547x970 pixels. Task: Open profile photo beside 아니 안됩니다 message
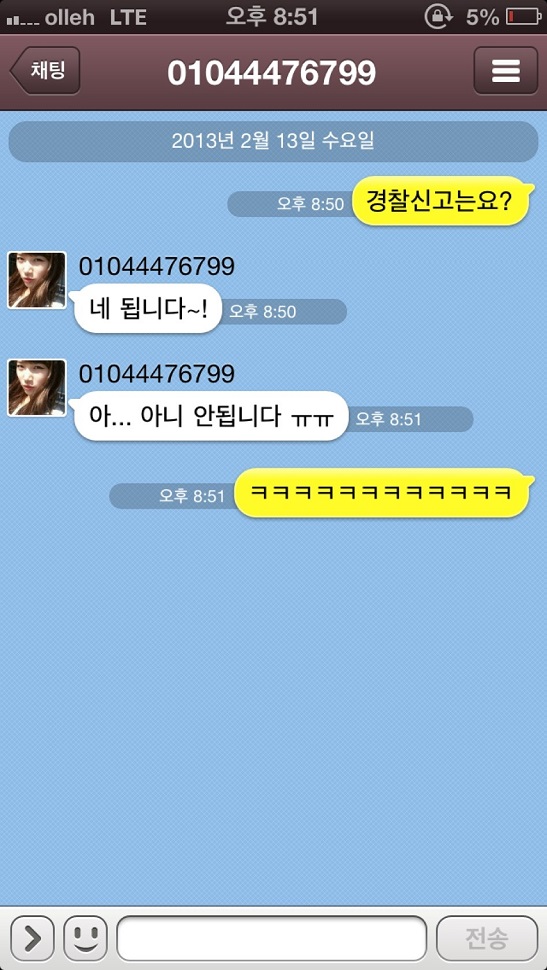pyautogui.click(x=37, y=388)
